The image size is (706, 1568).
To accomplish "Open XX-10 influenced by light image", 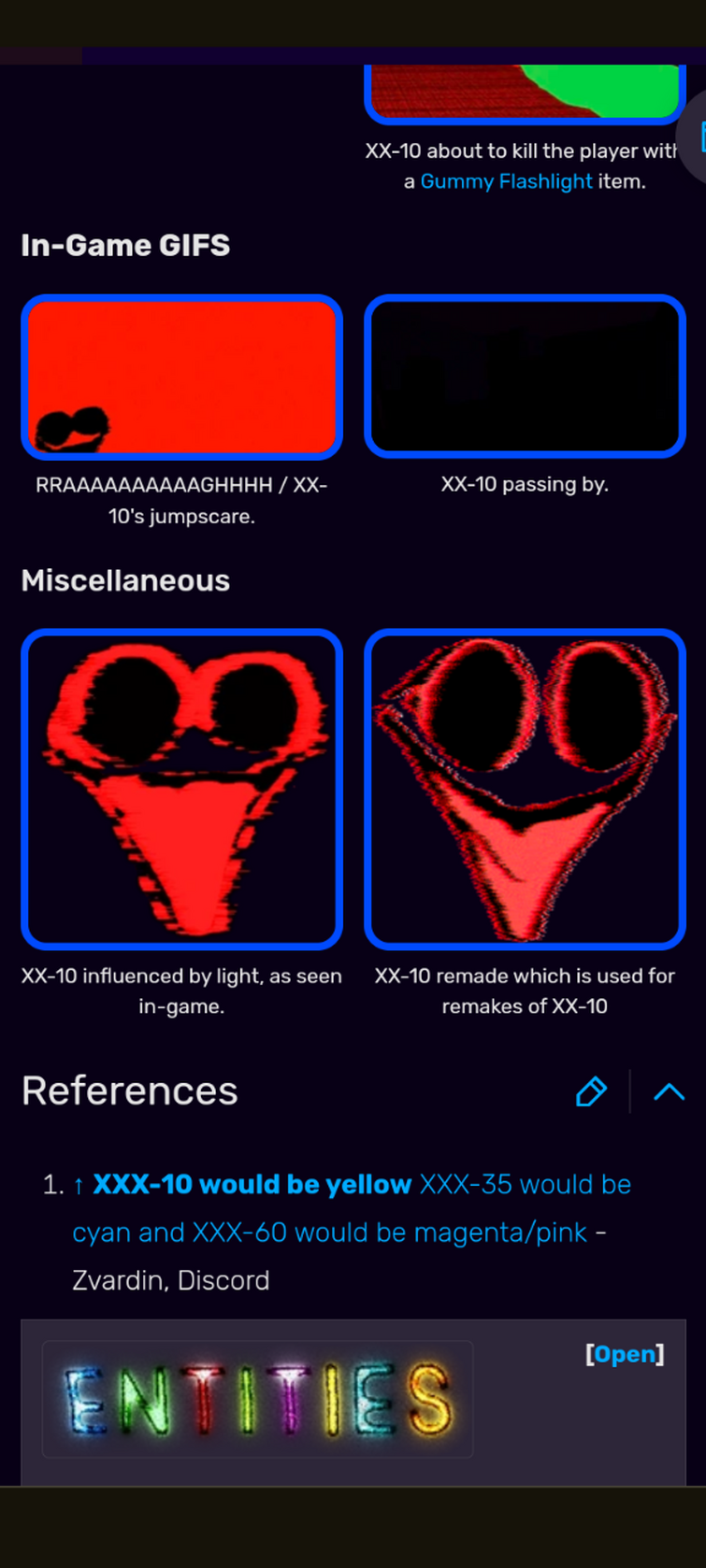I will pos(181,790).
